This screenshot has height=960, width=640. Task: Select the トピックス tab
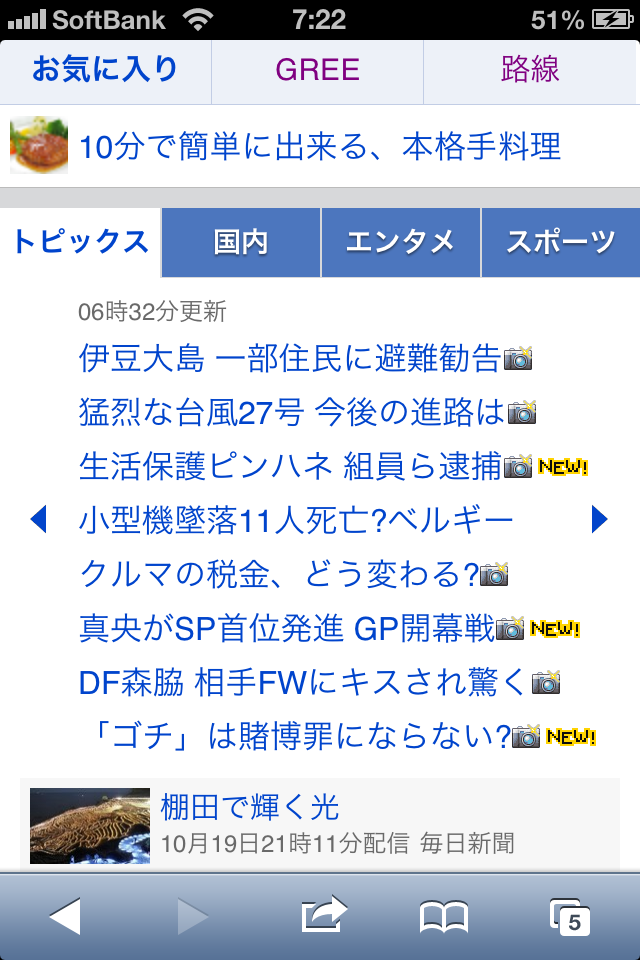[x=81, y=243]
